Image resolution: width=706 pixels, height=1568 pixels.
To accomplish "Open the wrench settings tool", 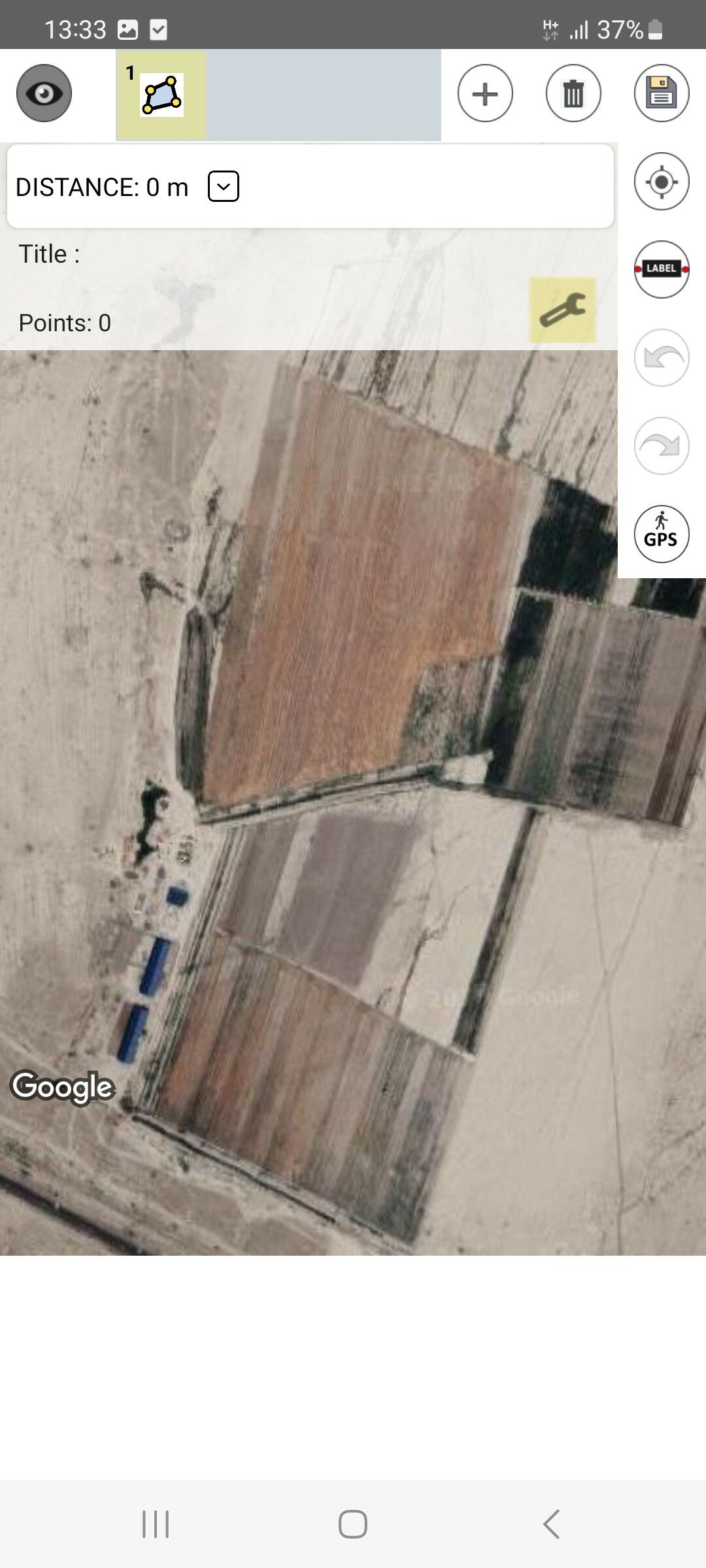I will (562, 310).
